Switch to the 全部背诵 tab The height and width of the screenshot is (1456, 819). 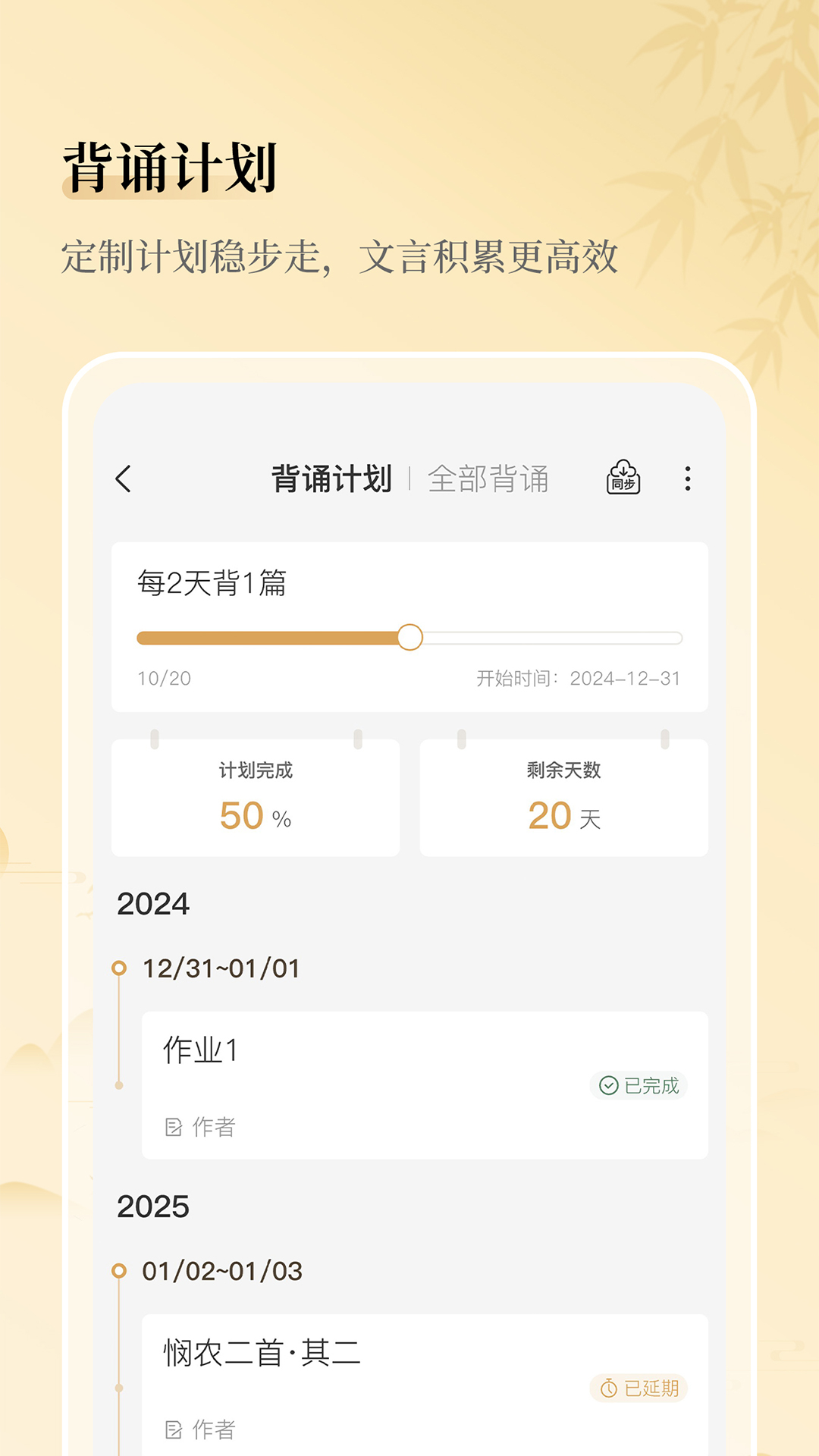pos(489,478)
